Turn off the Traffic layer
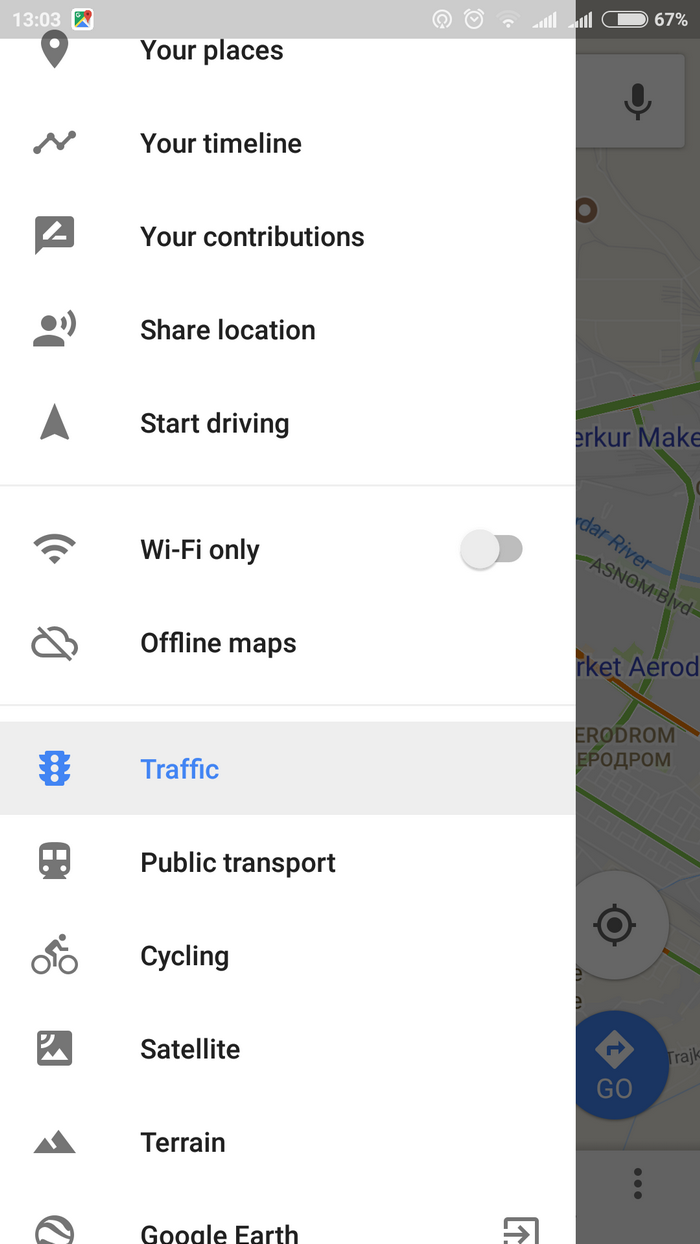The width and height of the screenshot is (700, 1244). [180, 769]
